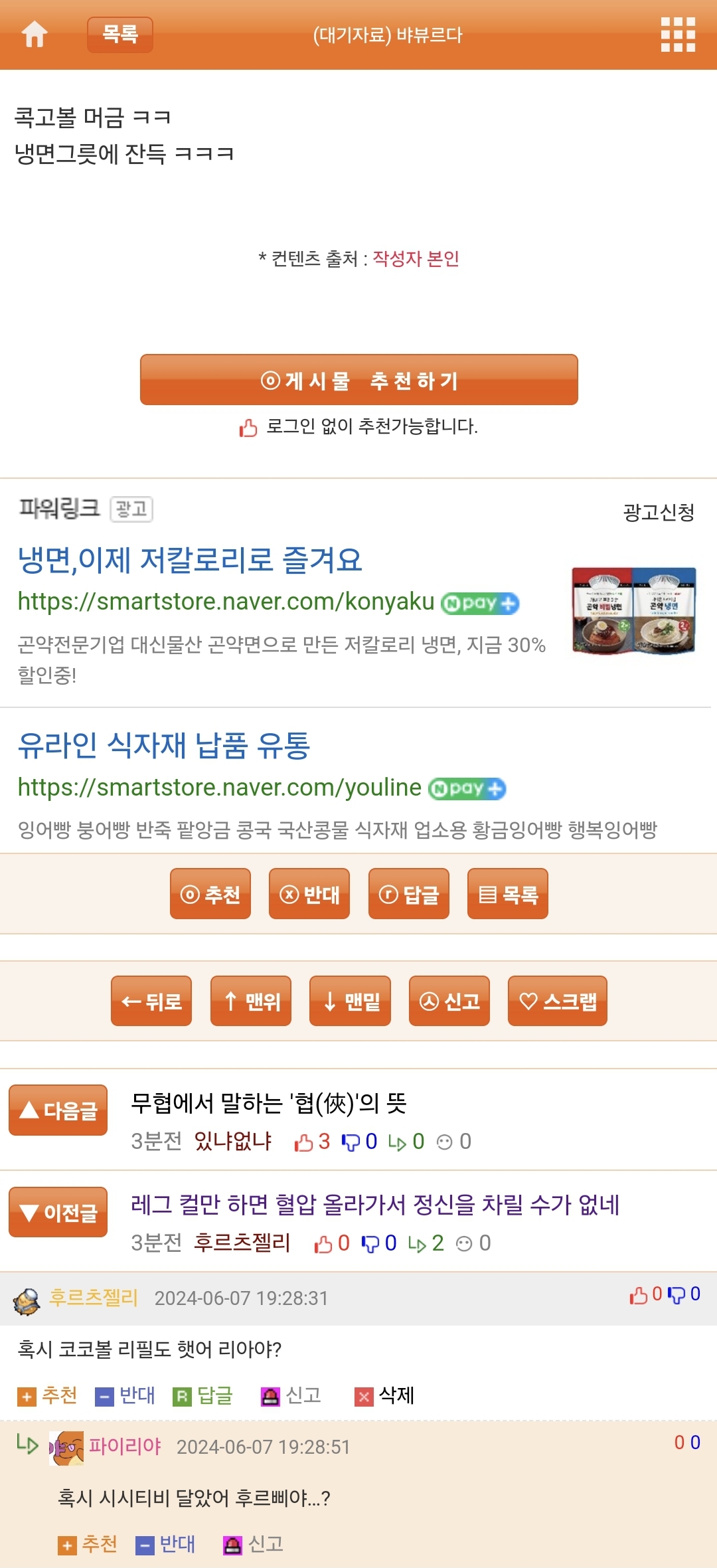
Task: Open the 냉면,이제 저칼로리로 즐겨요 ad
Action: (190, 560)
